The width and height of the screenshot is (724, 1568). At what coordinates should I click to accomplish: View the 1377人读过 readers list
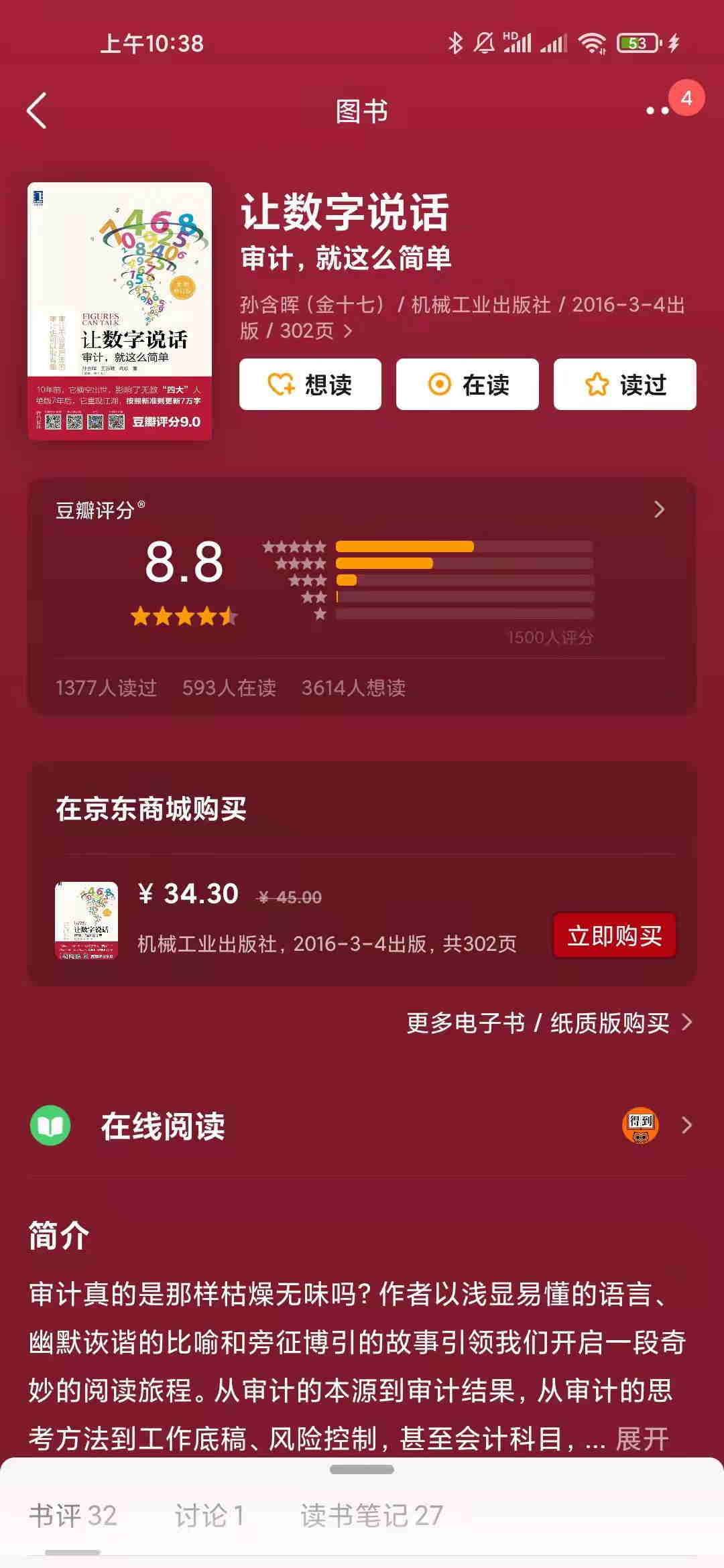(106, 688)
